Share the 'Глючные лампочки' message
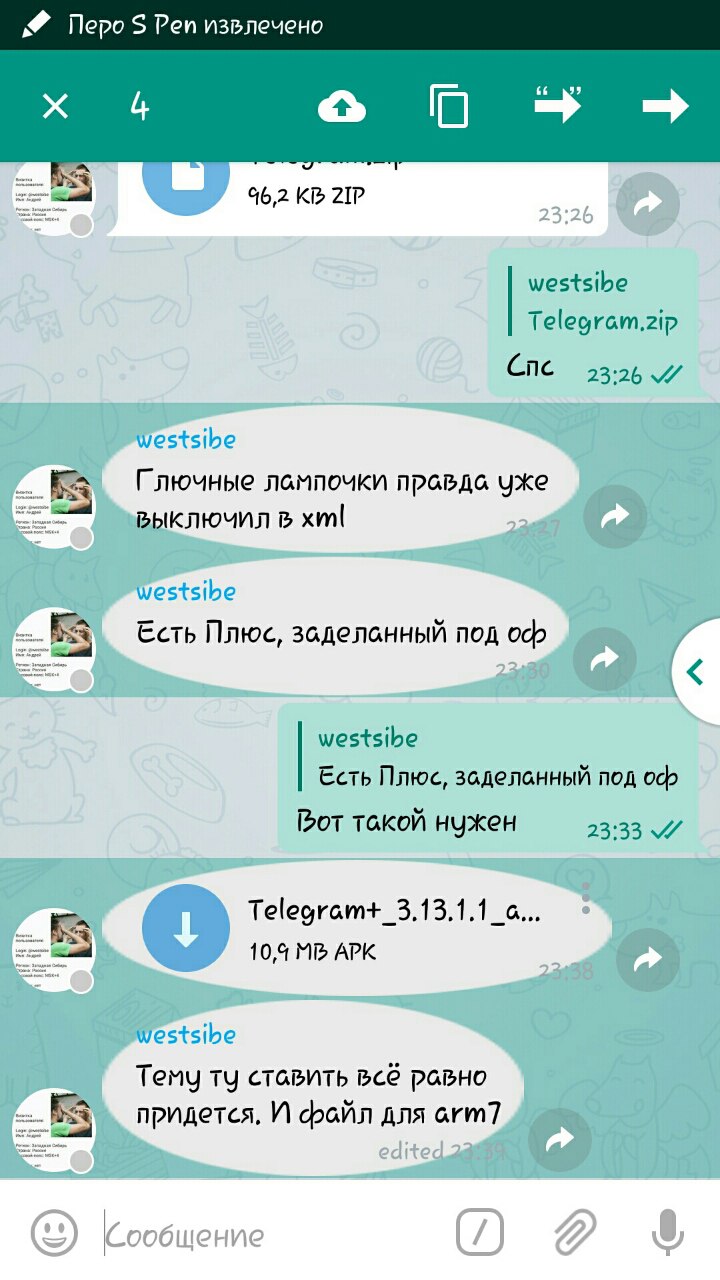 (616, 516)
